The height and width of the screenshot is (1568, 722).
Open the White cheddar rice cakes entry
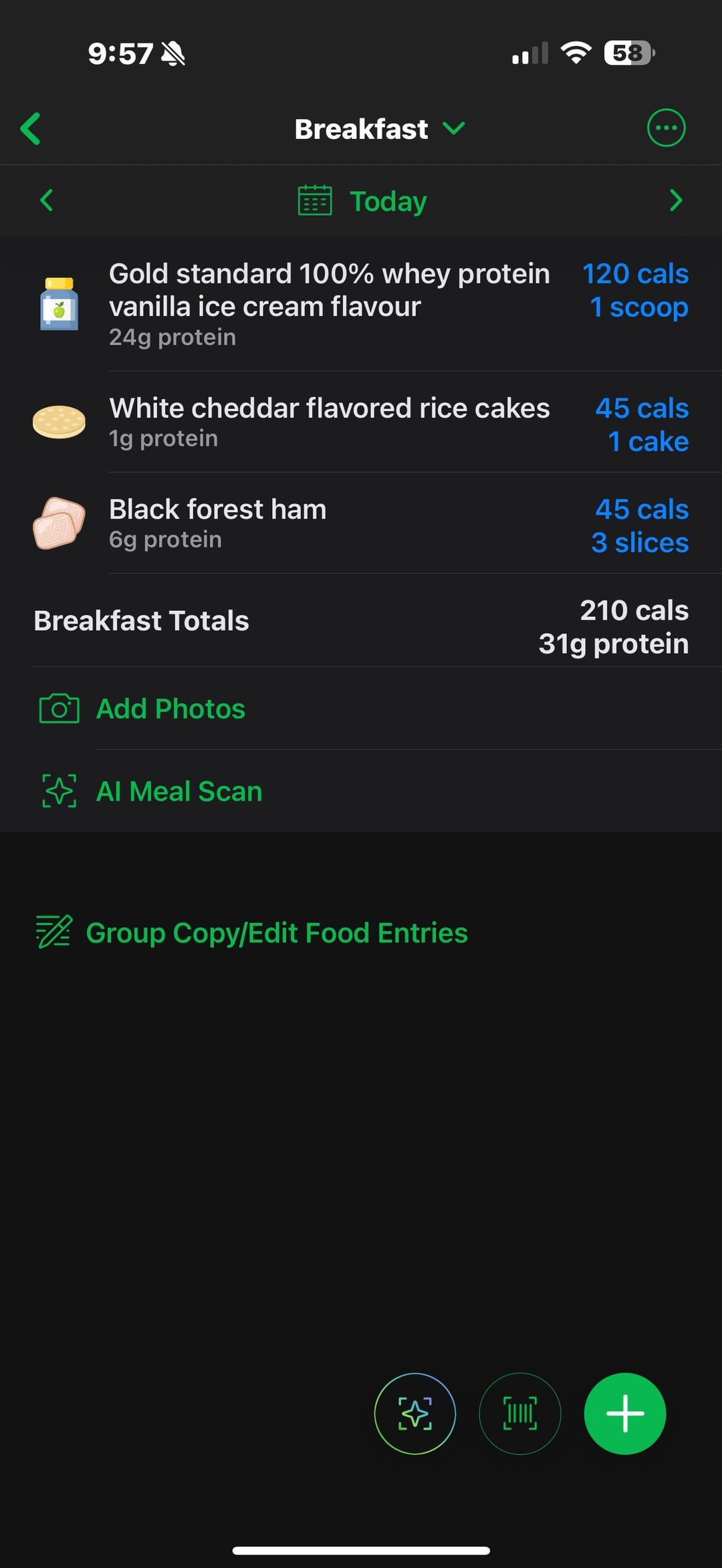pyautogui.click(x=361, y=422)
